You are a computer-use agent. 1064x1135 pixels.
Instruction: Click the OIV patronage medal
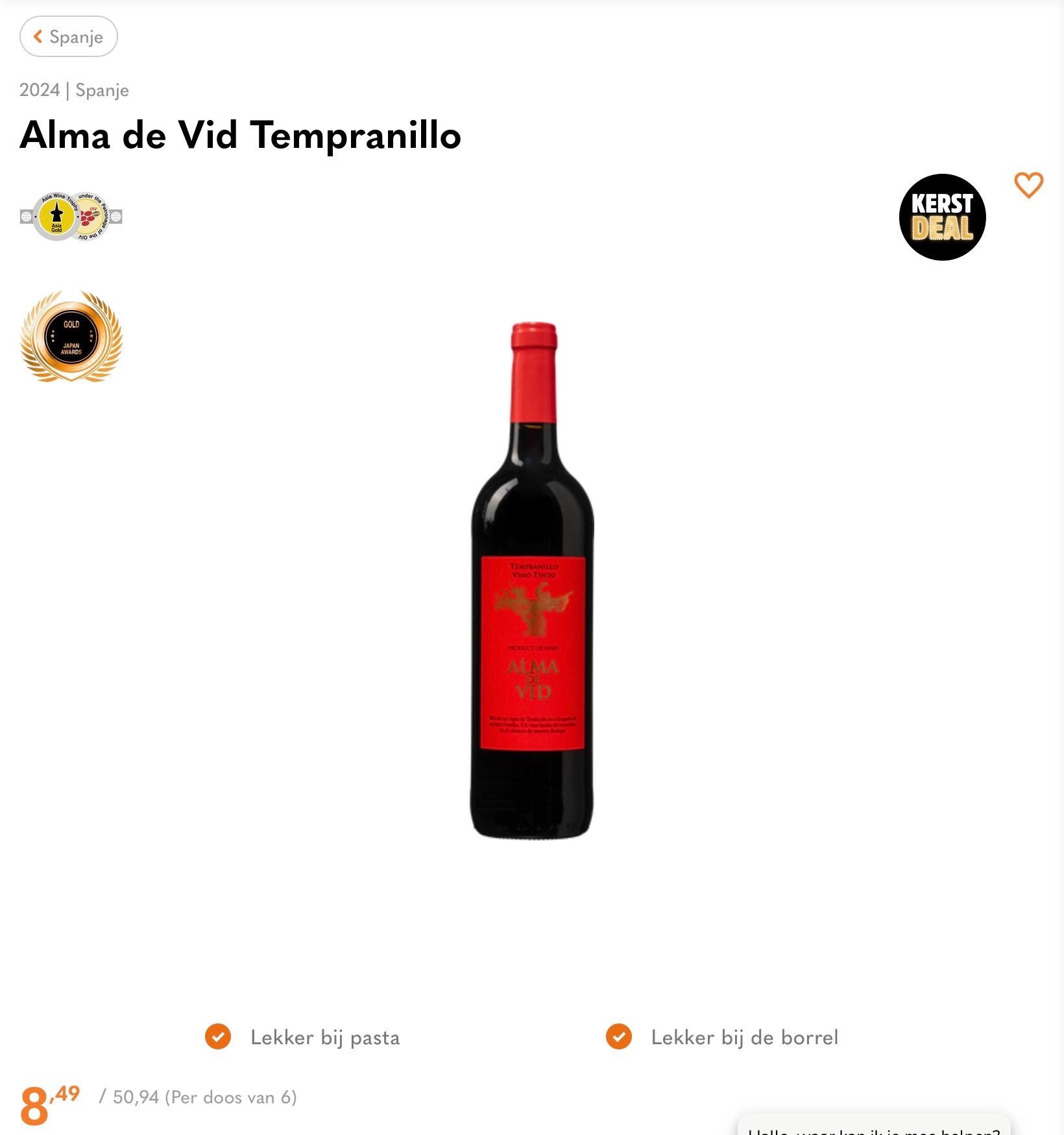coord(91,217)
